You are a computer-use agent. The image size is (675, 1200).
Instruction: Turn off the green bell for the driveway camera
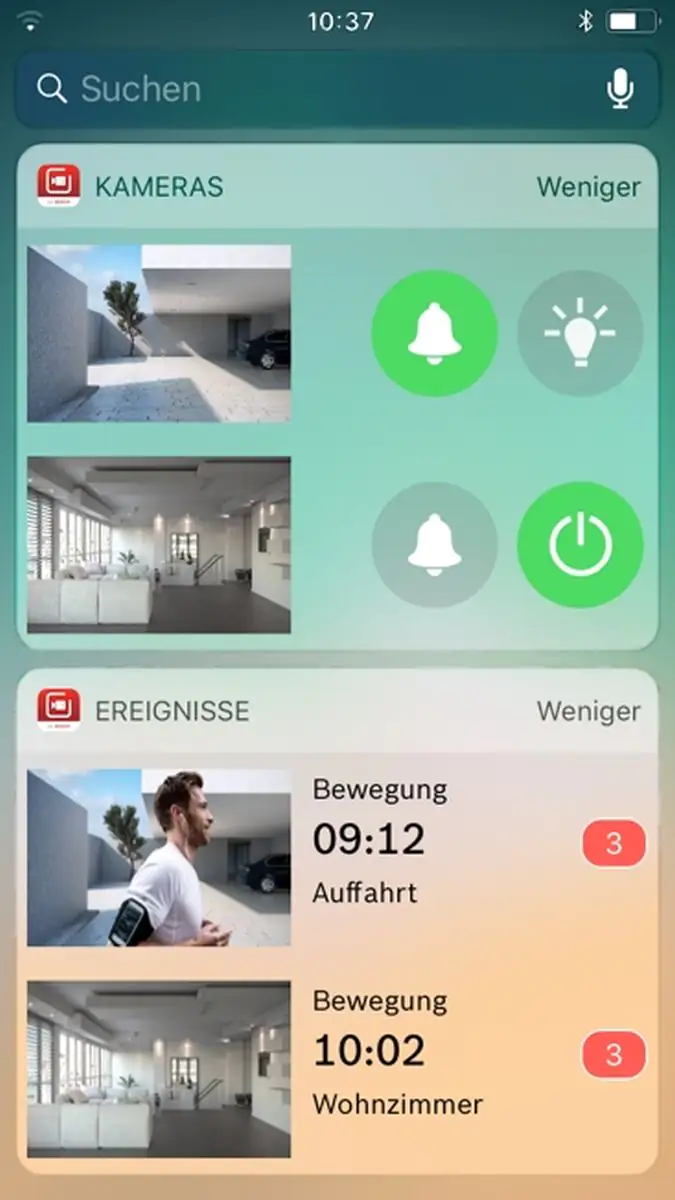coord(434,333)
